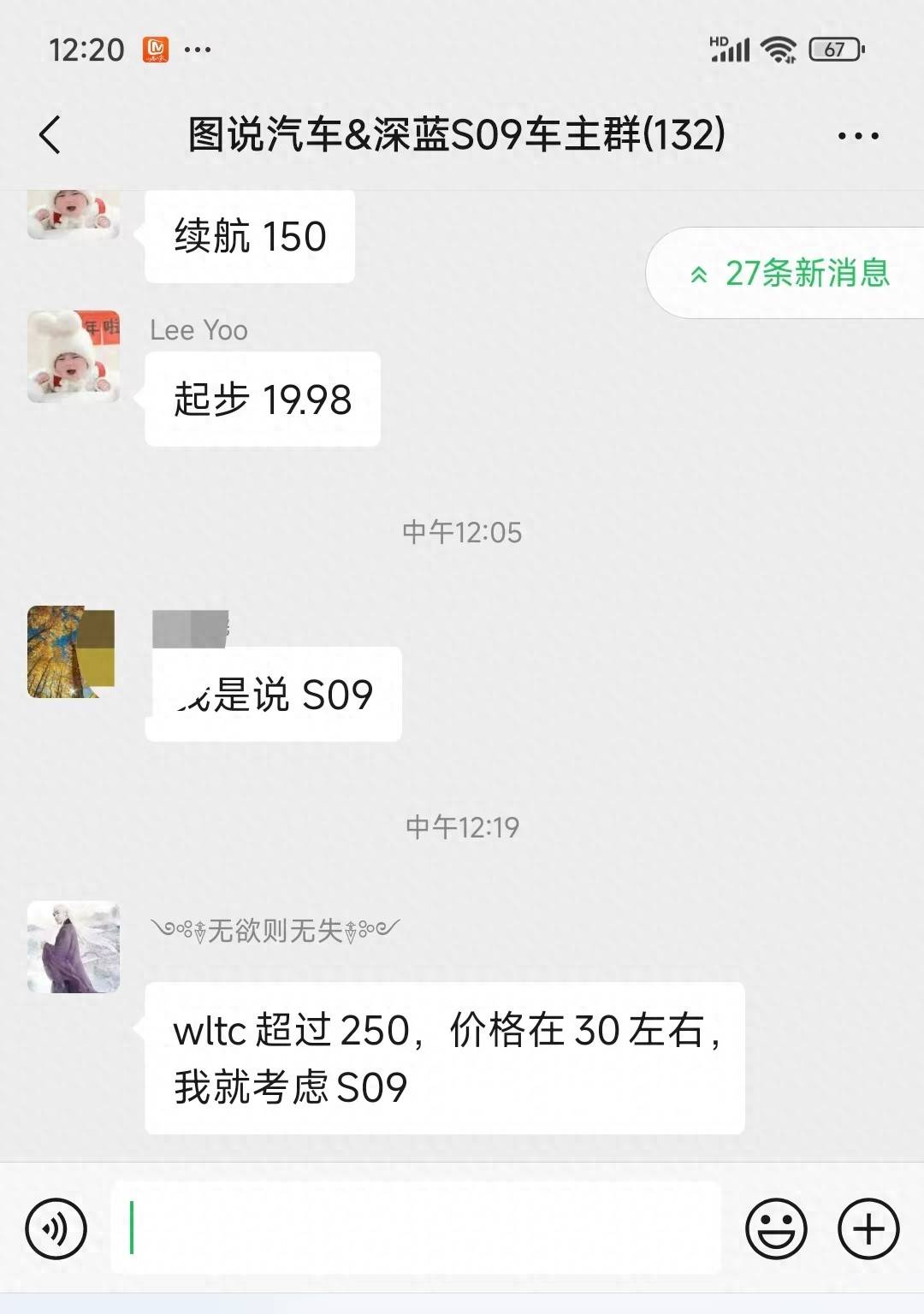Tap the autumn tree avatar

click(x=72, y=652)
